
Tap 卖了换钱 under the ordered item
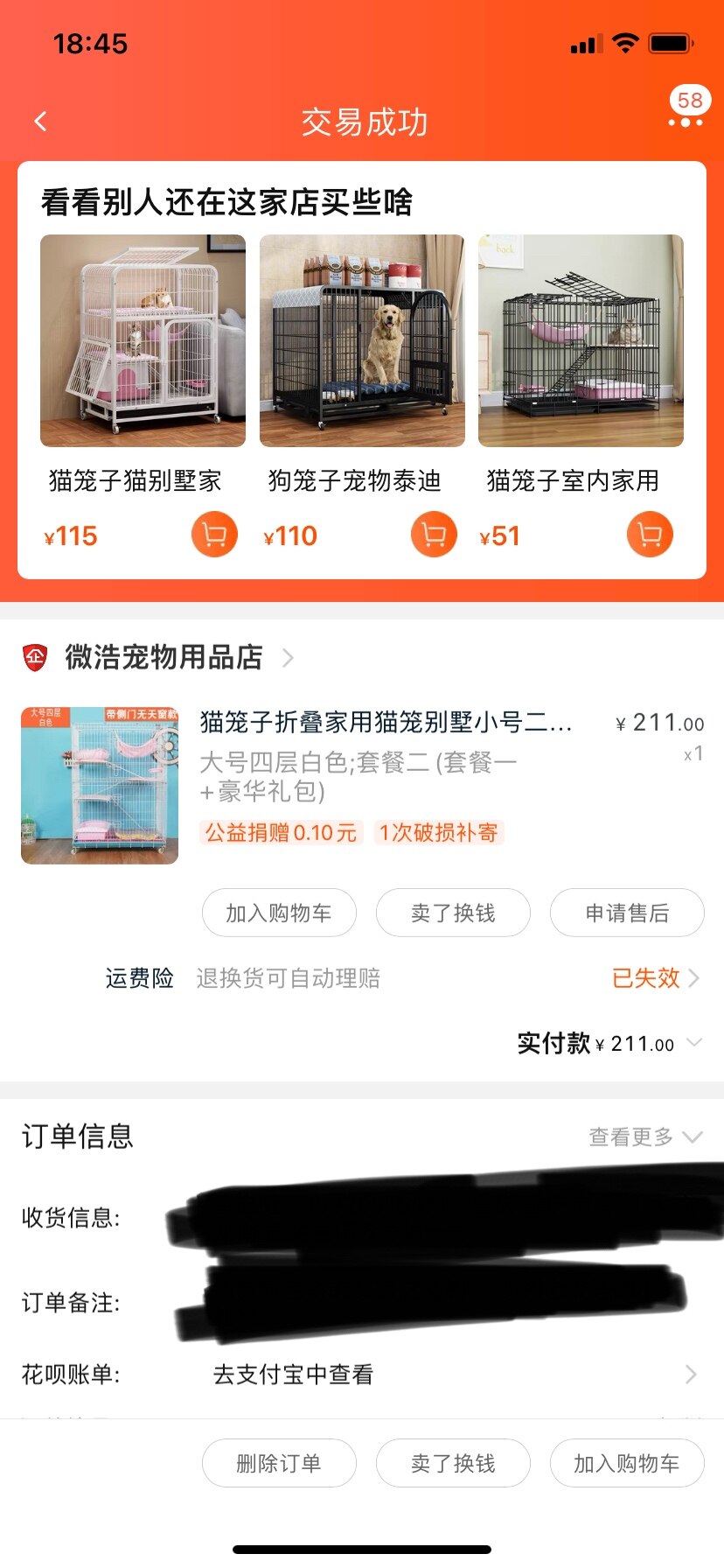(x=453, y=913)
